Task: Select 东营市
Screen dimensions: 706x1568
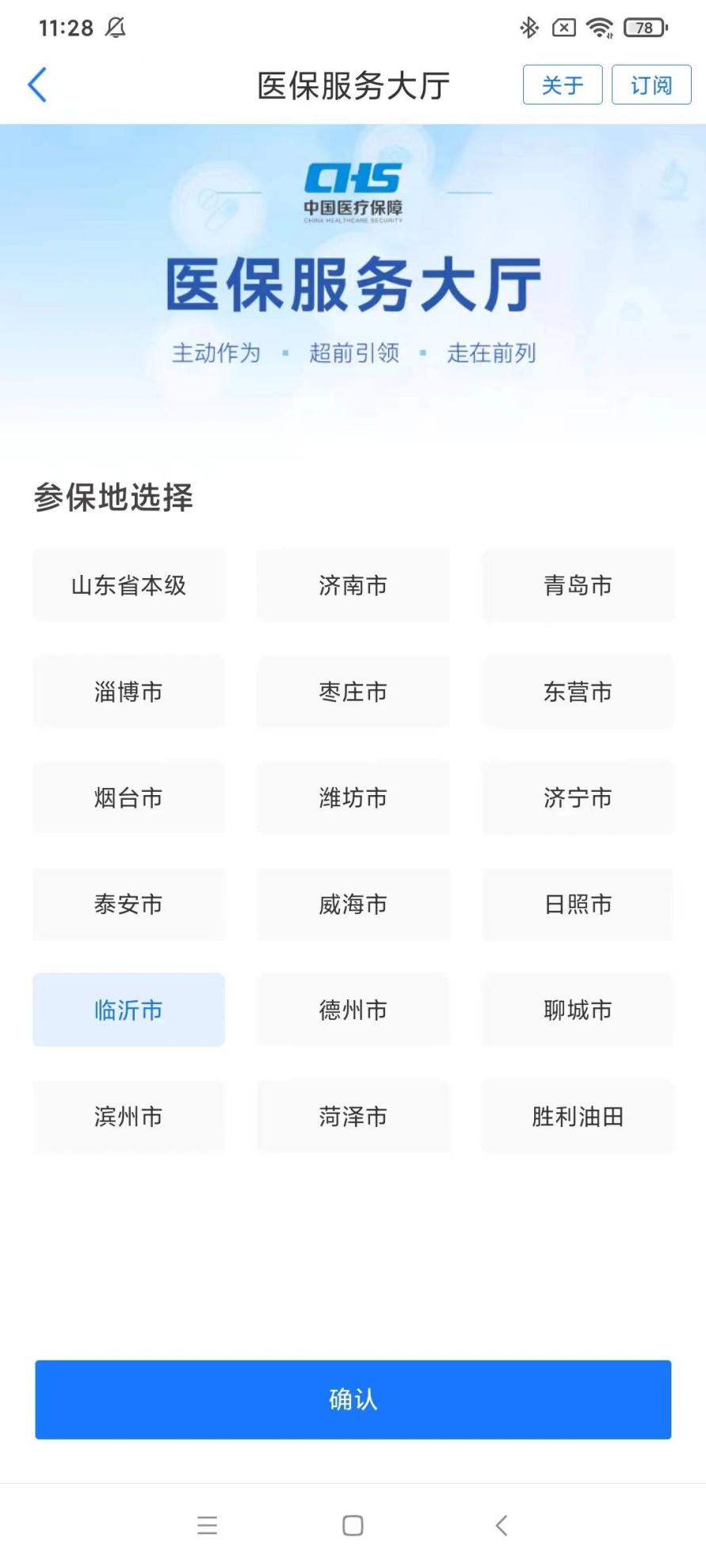Action: (x=578, y=691)
